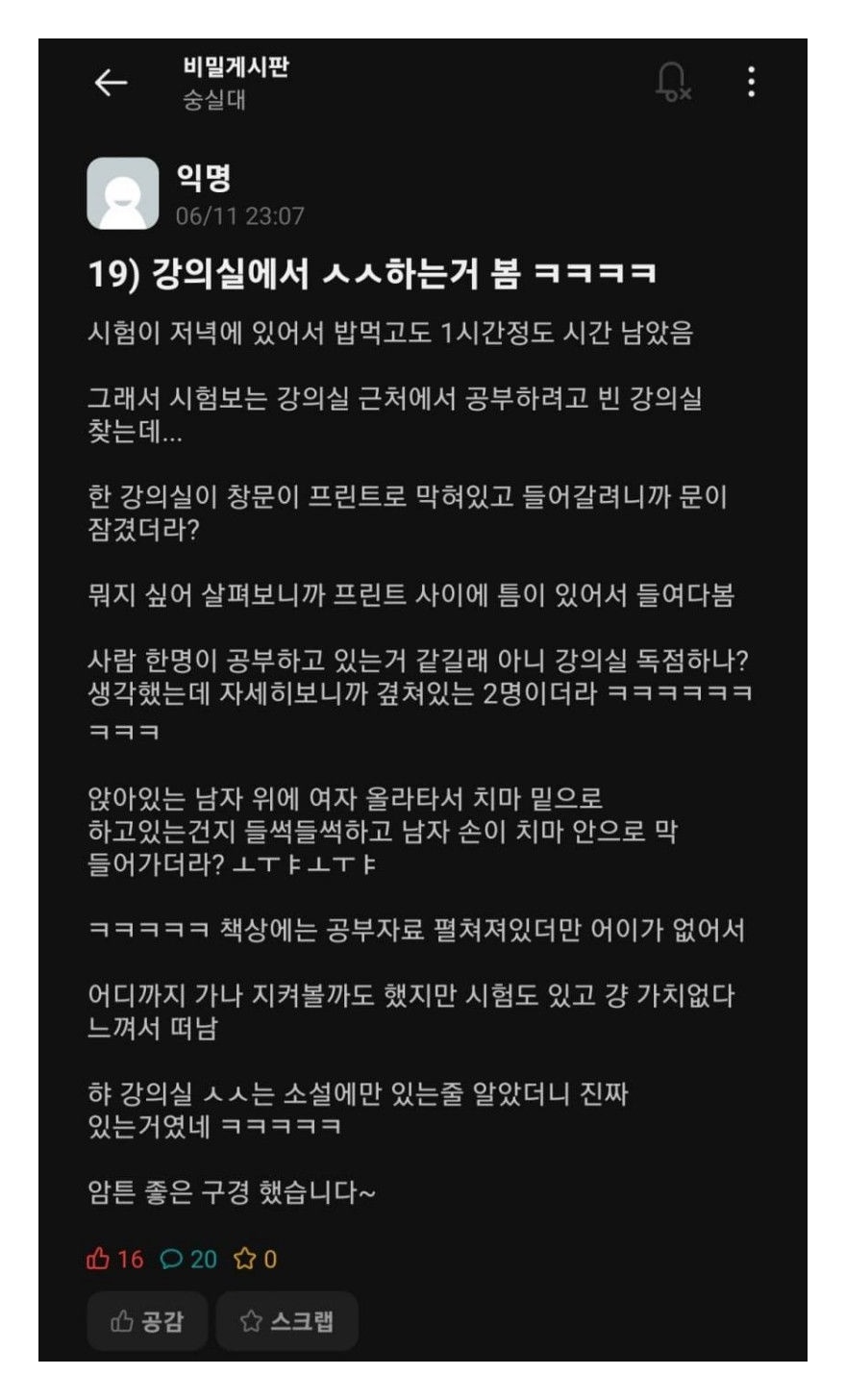Open the three-dot overflow menu
The image size is (846, 1400).
[x=751, y=82]
